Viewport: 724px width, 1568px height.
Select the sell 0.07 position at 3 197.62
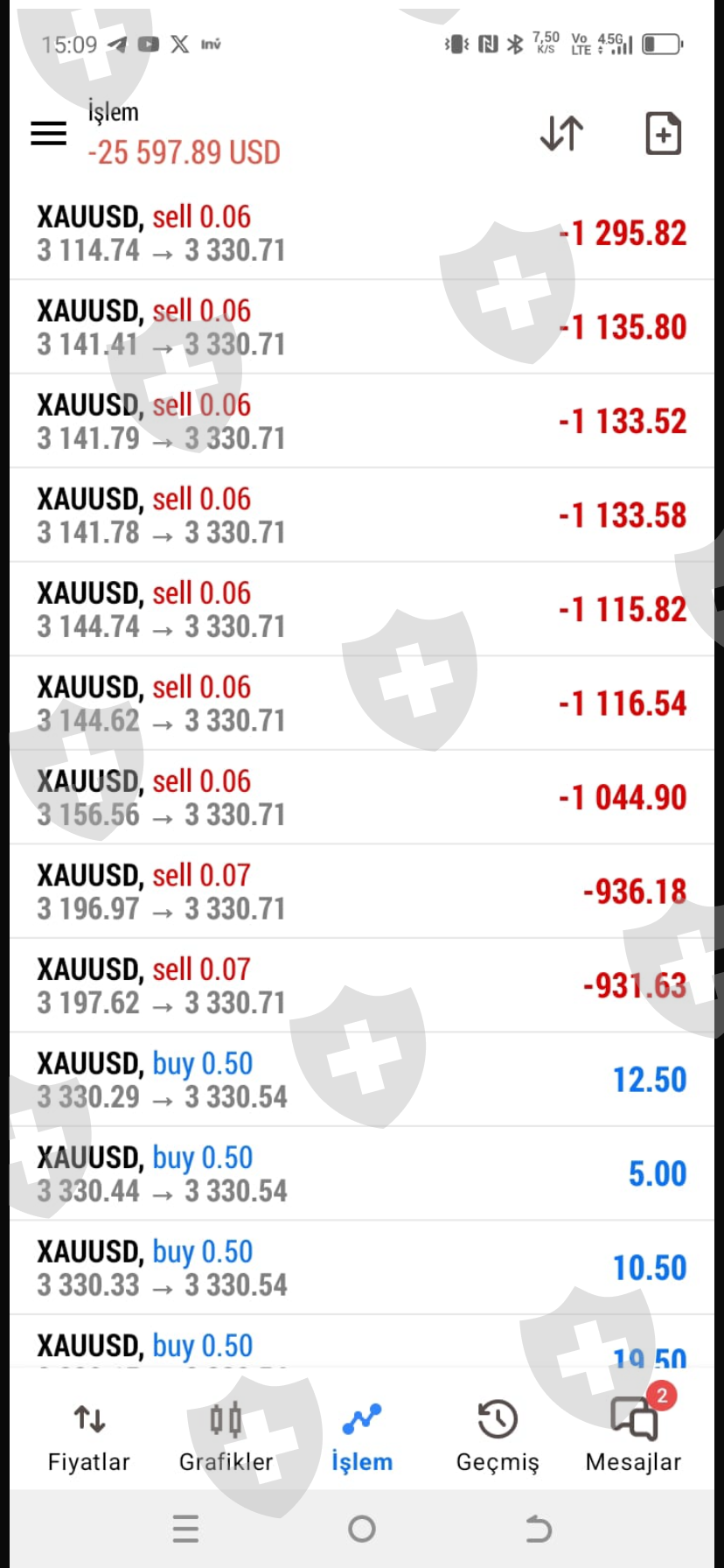coord(361,985)
